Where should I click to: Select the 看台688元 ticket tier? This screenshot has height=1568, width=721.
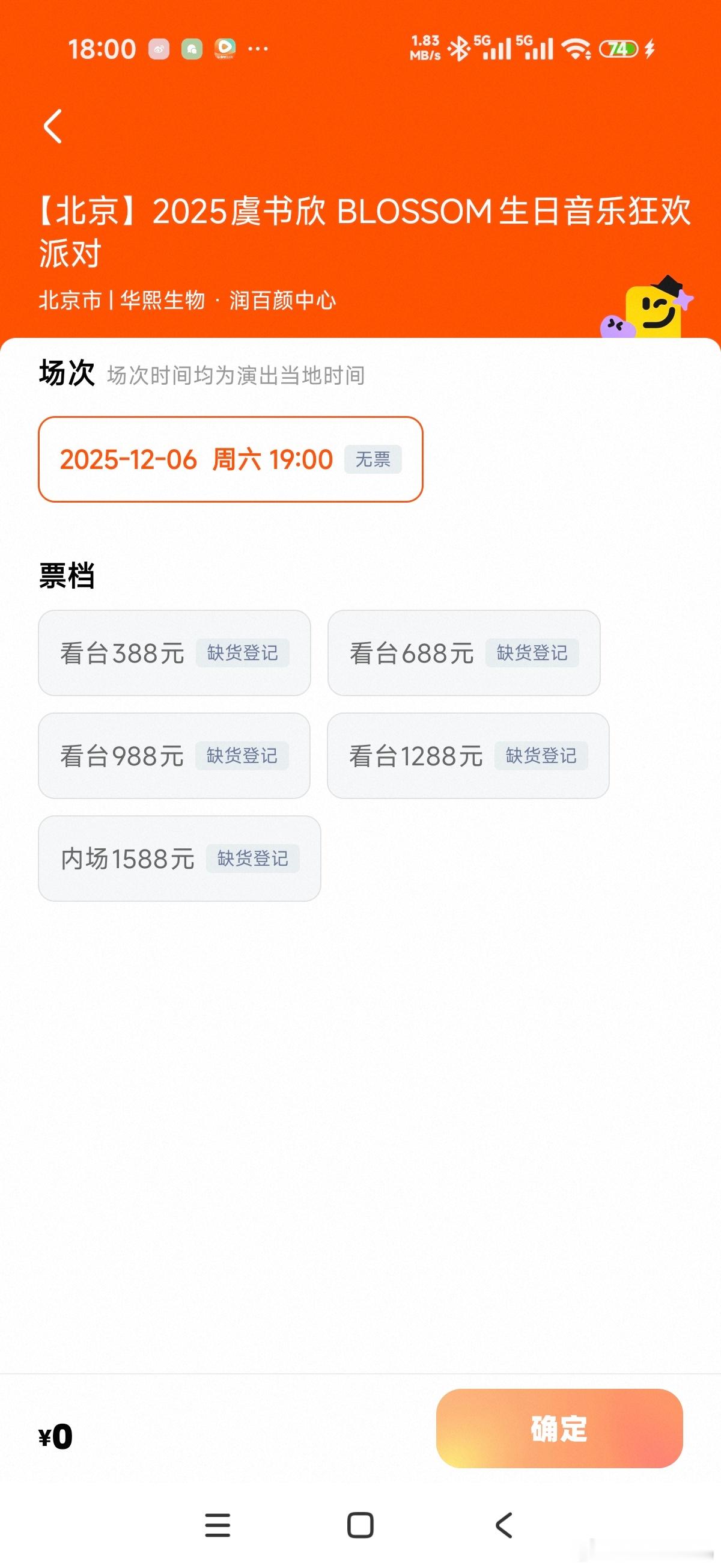(x=464, y=652)
